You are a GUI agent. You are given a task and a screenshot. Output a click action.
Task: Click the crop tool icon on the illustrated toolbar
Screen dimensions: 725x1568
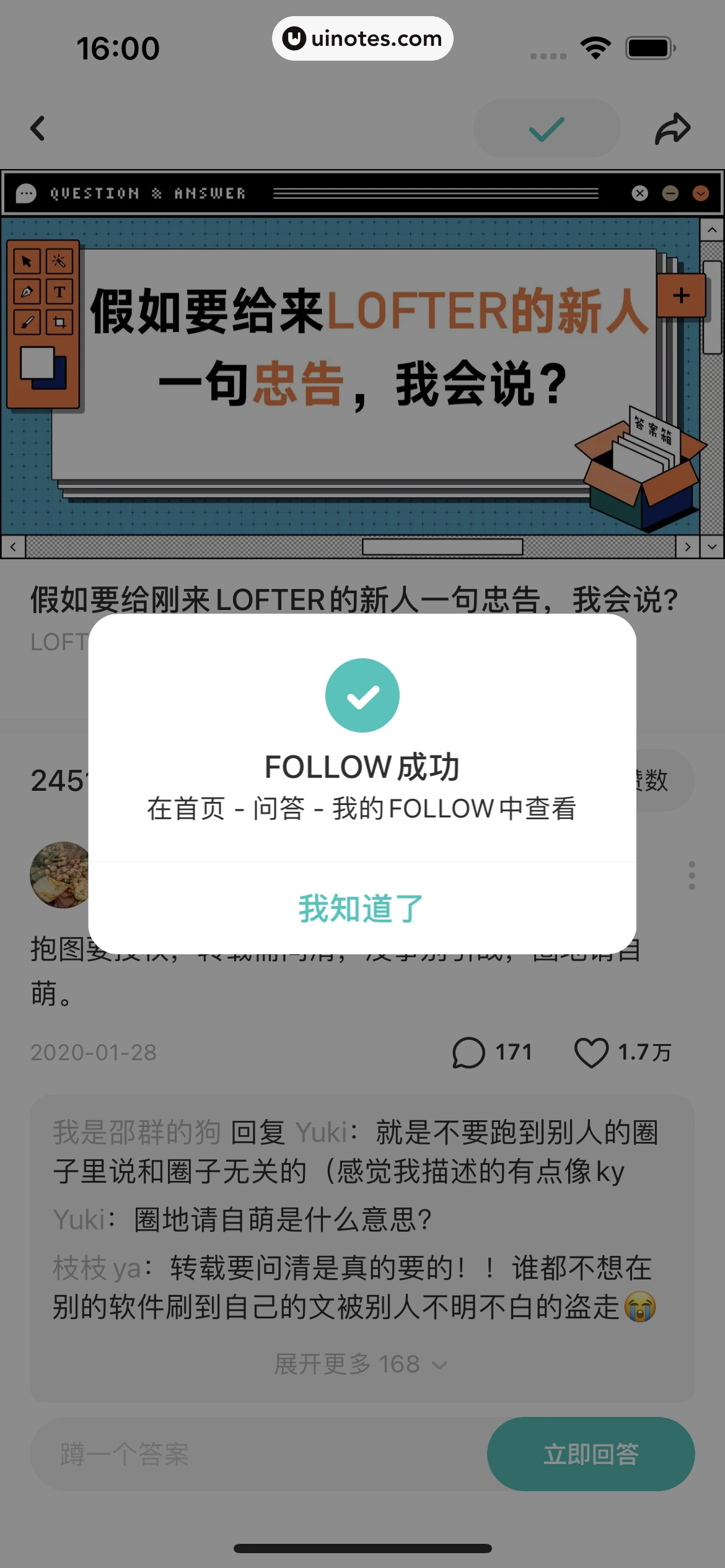(59, 323)
